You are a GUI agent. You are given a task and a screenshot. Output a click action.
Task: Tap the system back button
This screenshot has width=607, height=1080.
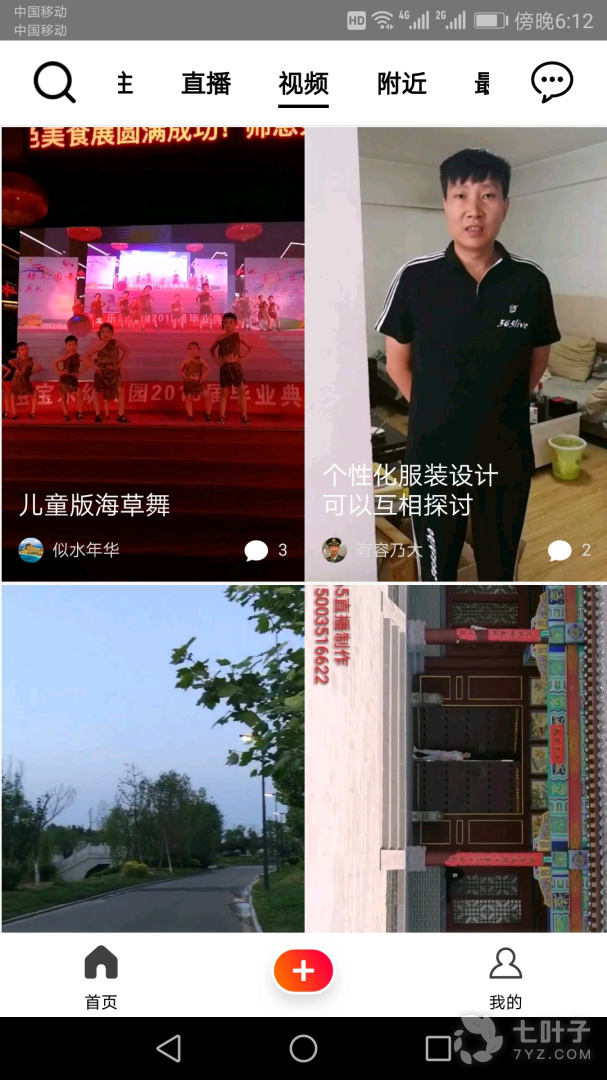(169, 1048)
